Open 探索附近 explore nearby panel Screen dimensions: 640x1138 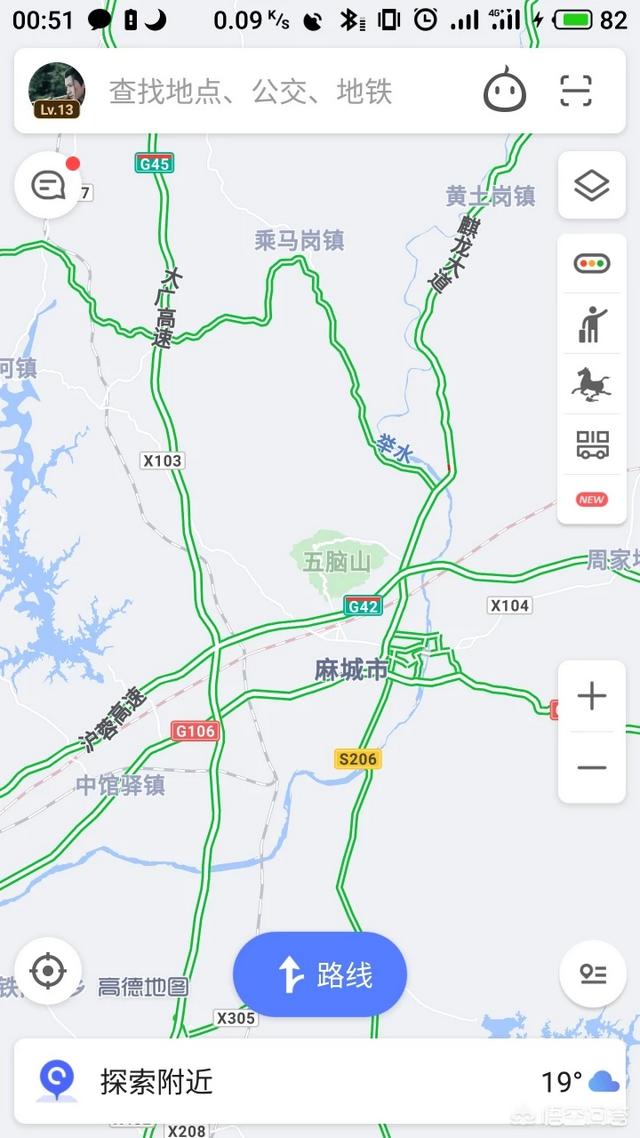click(156, 1081)
